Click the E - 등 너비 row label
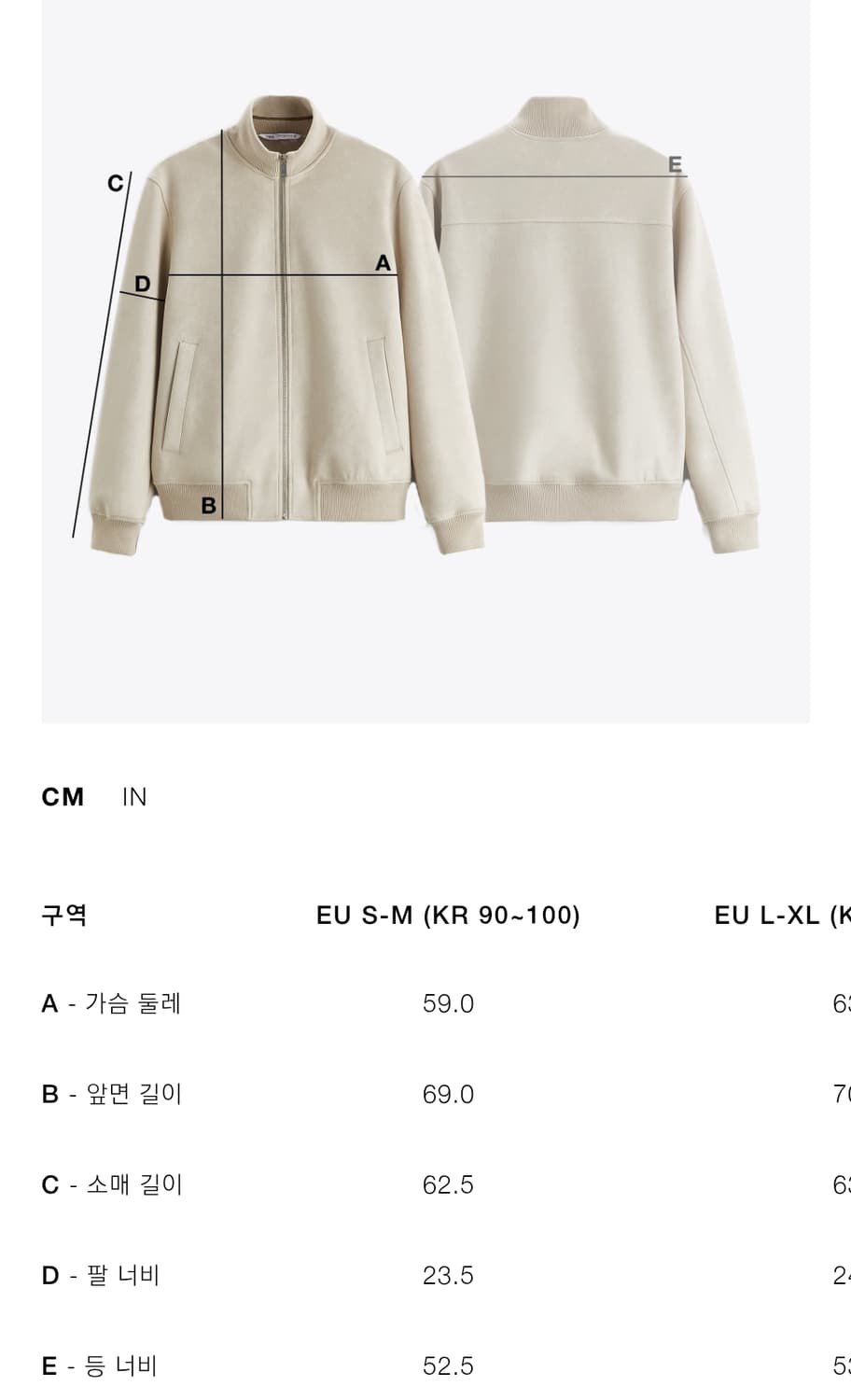851x1400 pixels. click(x=101, y=1365)
